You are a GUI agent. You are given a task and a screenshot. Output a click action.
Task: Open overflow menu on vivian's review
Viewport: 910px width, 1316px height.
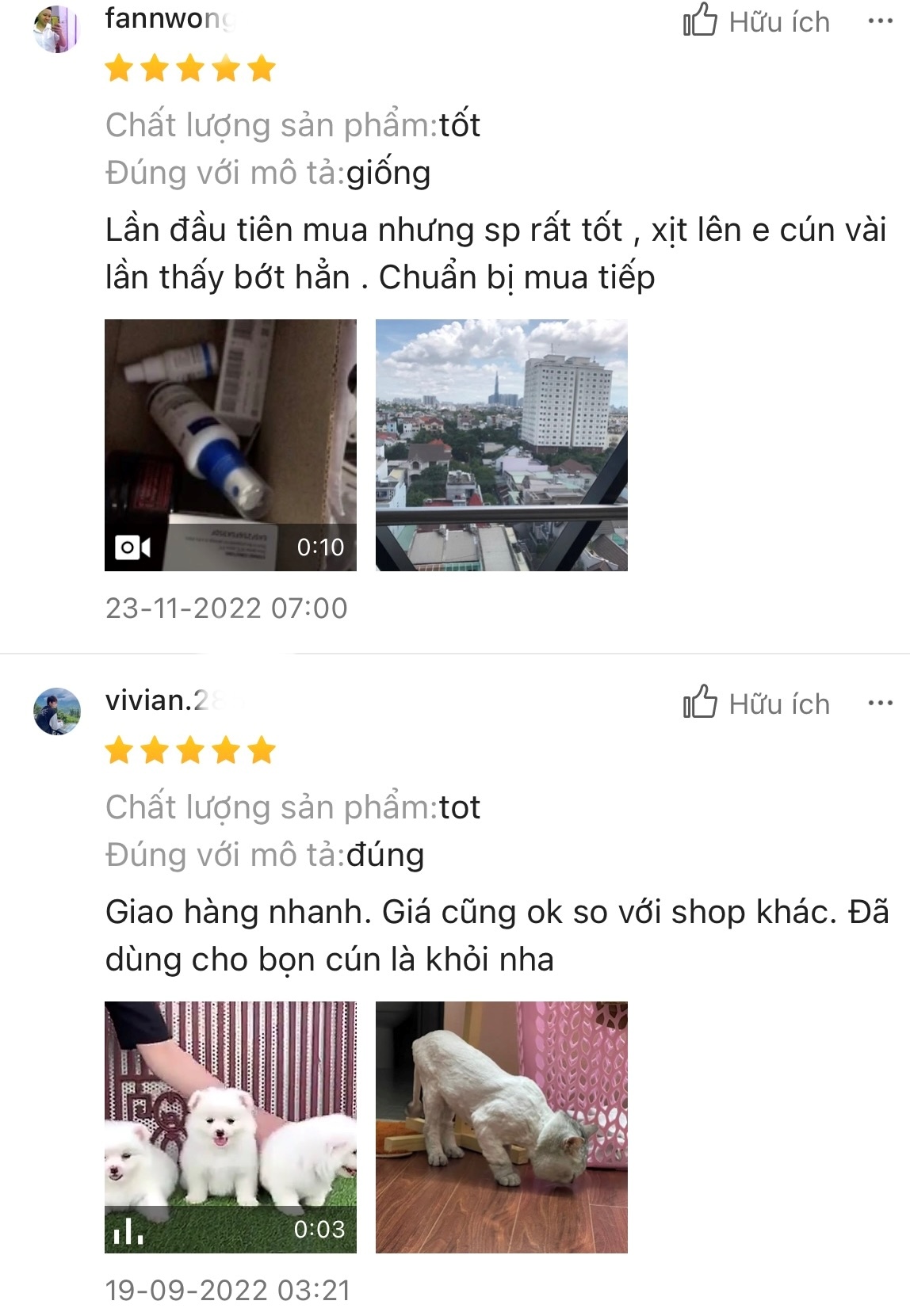tap(880, 704)
